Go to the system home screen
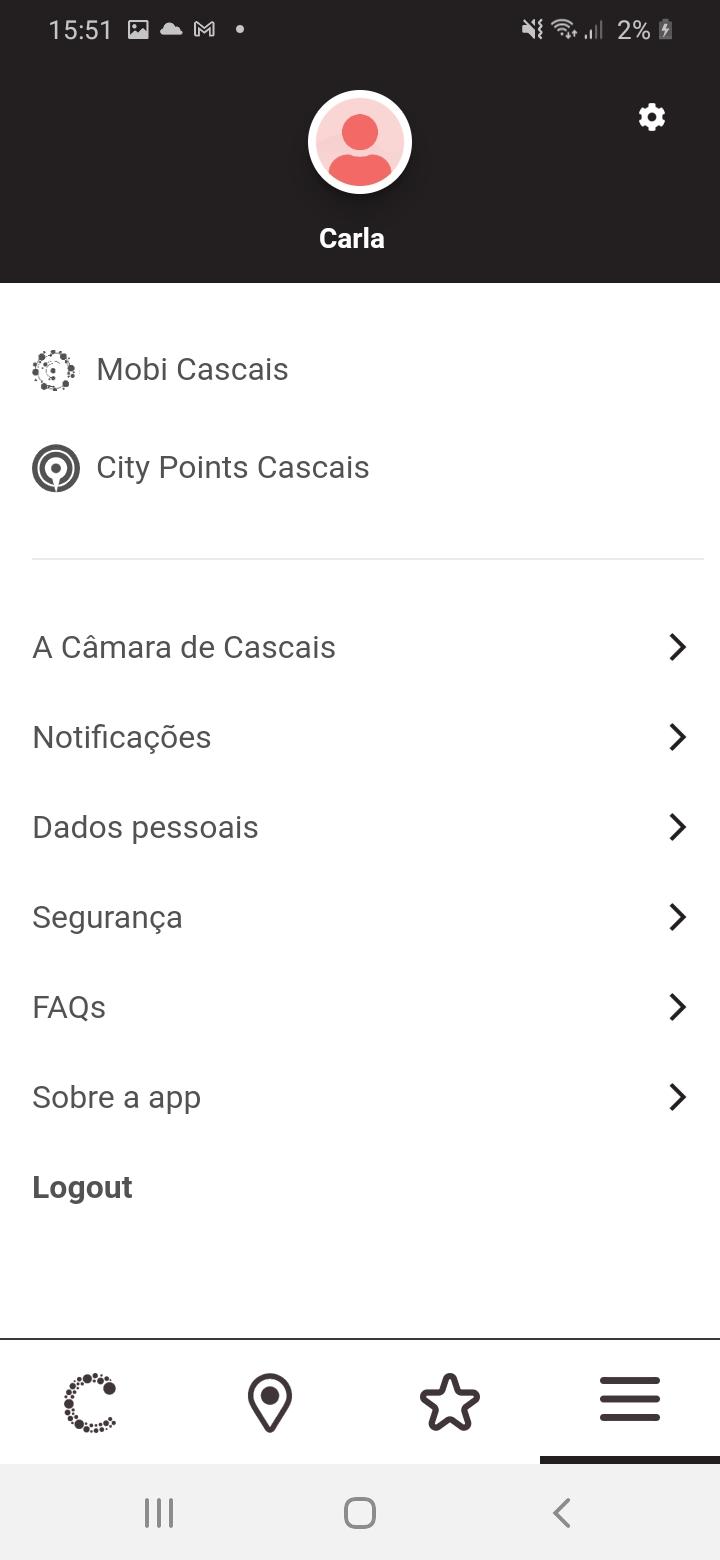The image size is (720, 1560). point(360,1513)
